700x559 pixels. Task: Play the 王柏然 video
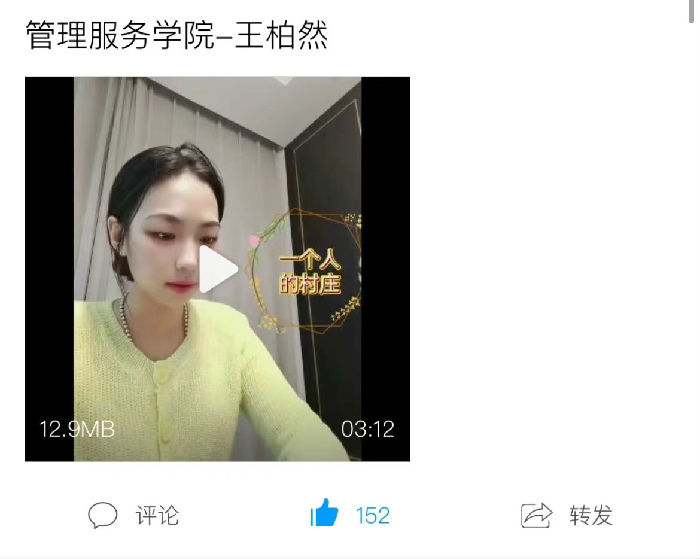(x=217, y=269)
